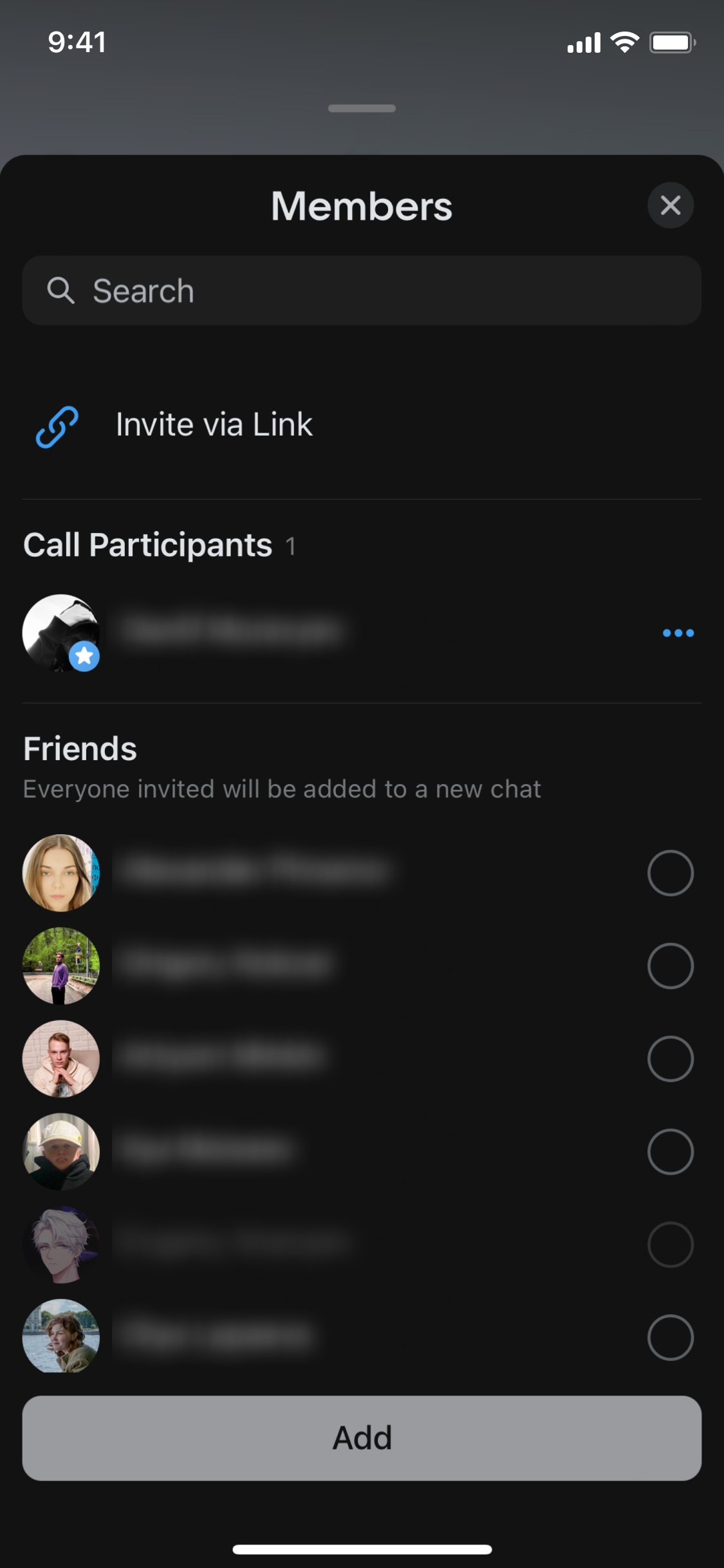Open the call participant's three-dot options
724x1568 pixels.
[678, 633]
